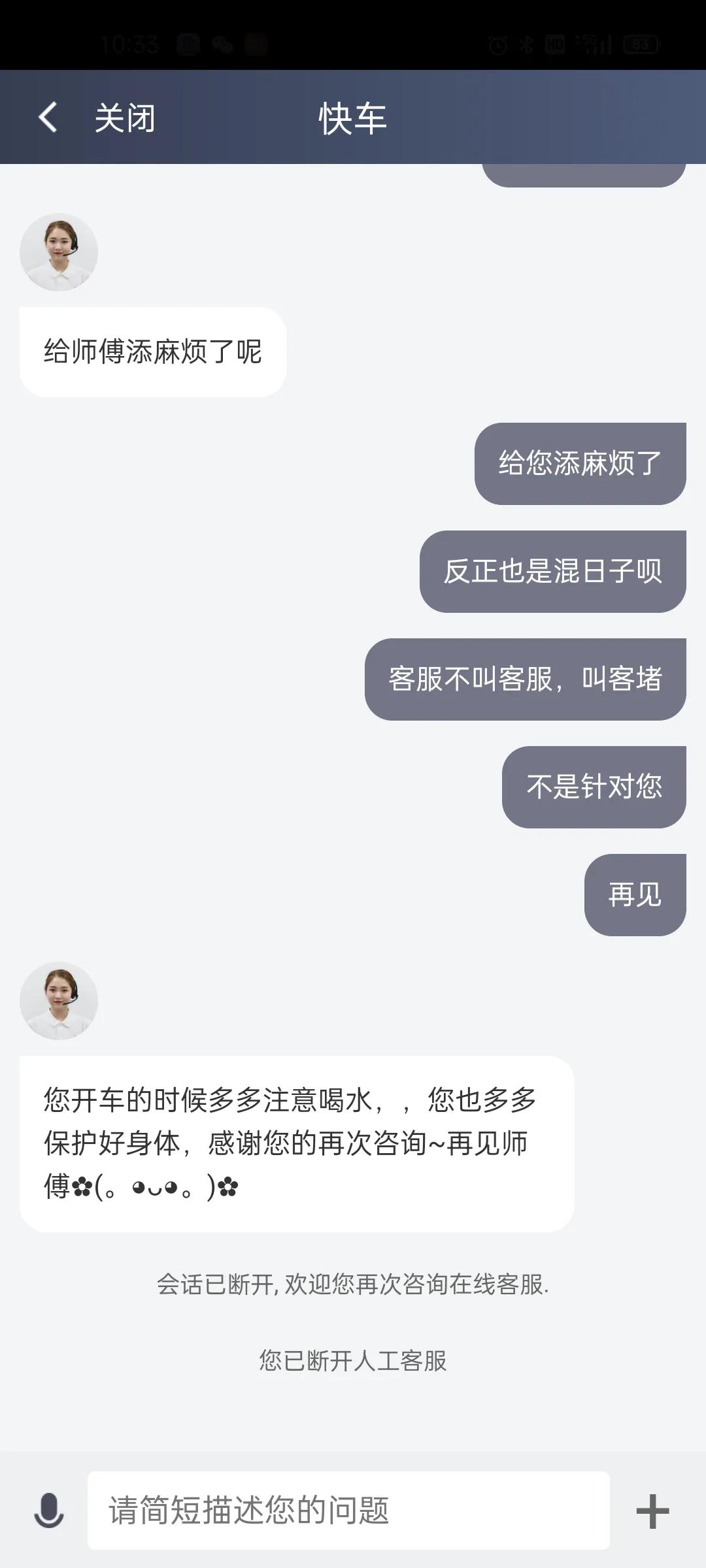Select the message bubble 再见
Viewport: 706px width, 1568px height.
[x=635, y=895]
